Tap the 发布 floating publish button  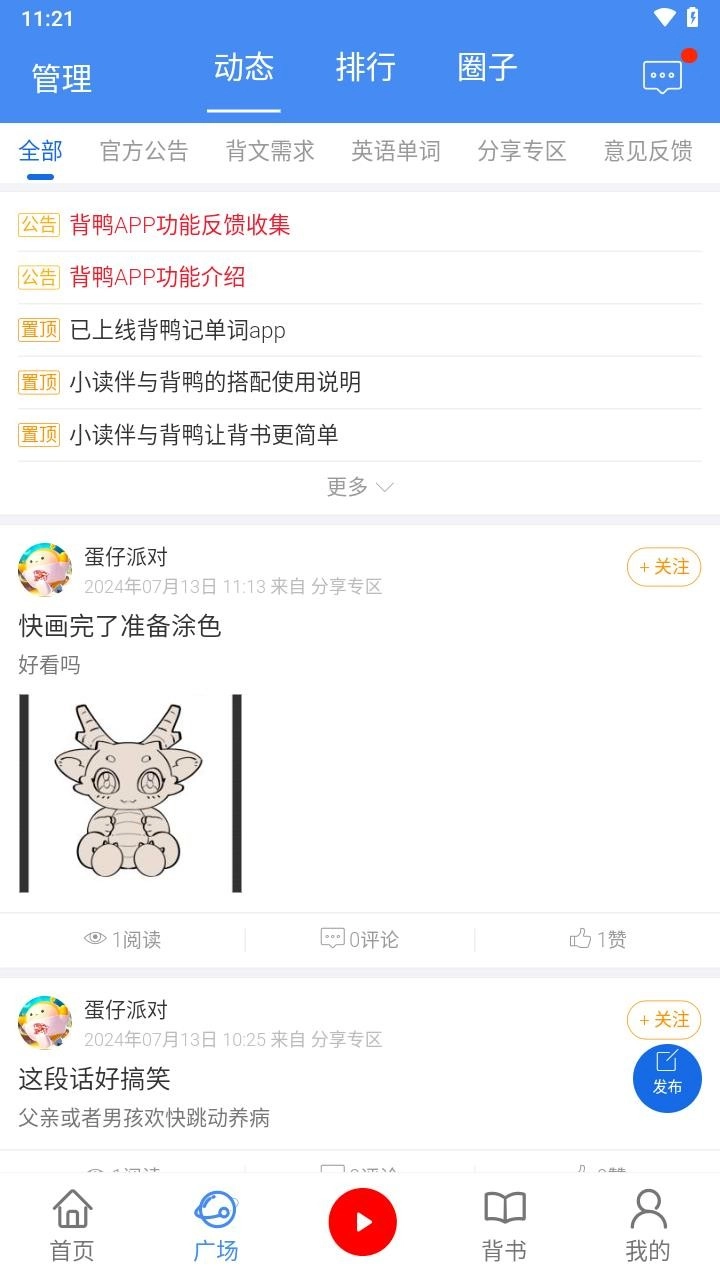click(667, 1078)
